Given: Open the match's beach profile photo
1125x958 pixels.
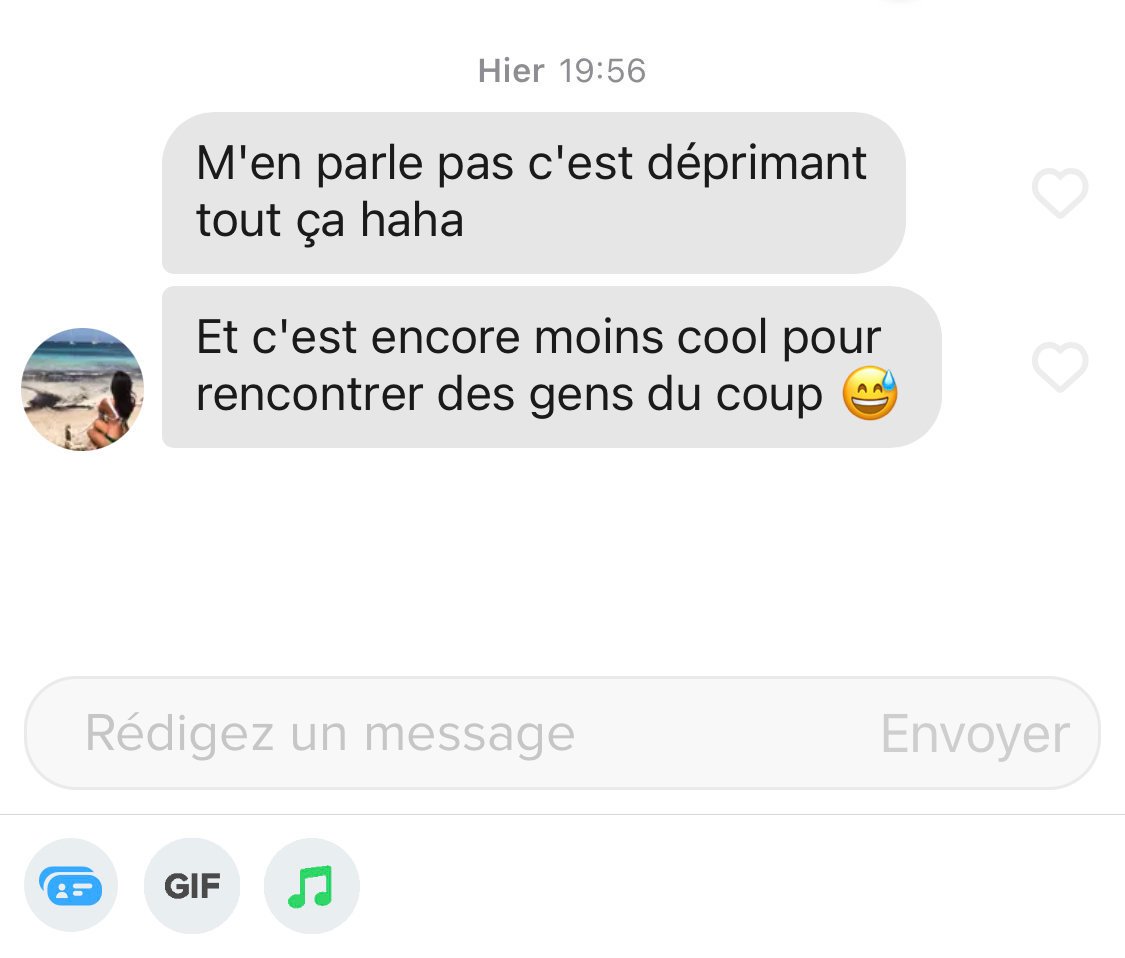Looking at the screenshot, I should coord(82,389).
